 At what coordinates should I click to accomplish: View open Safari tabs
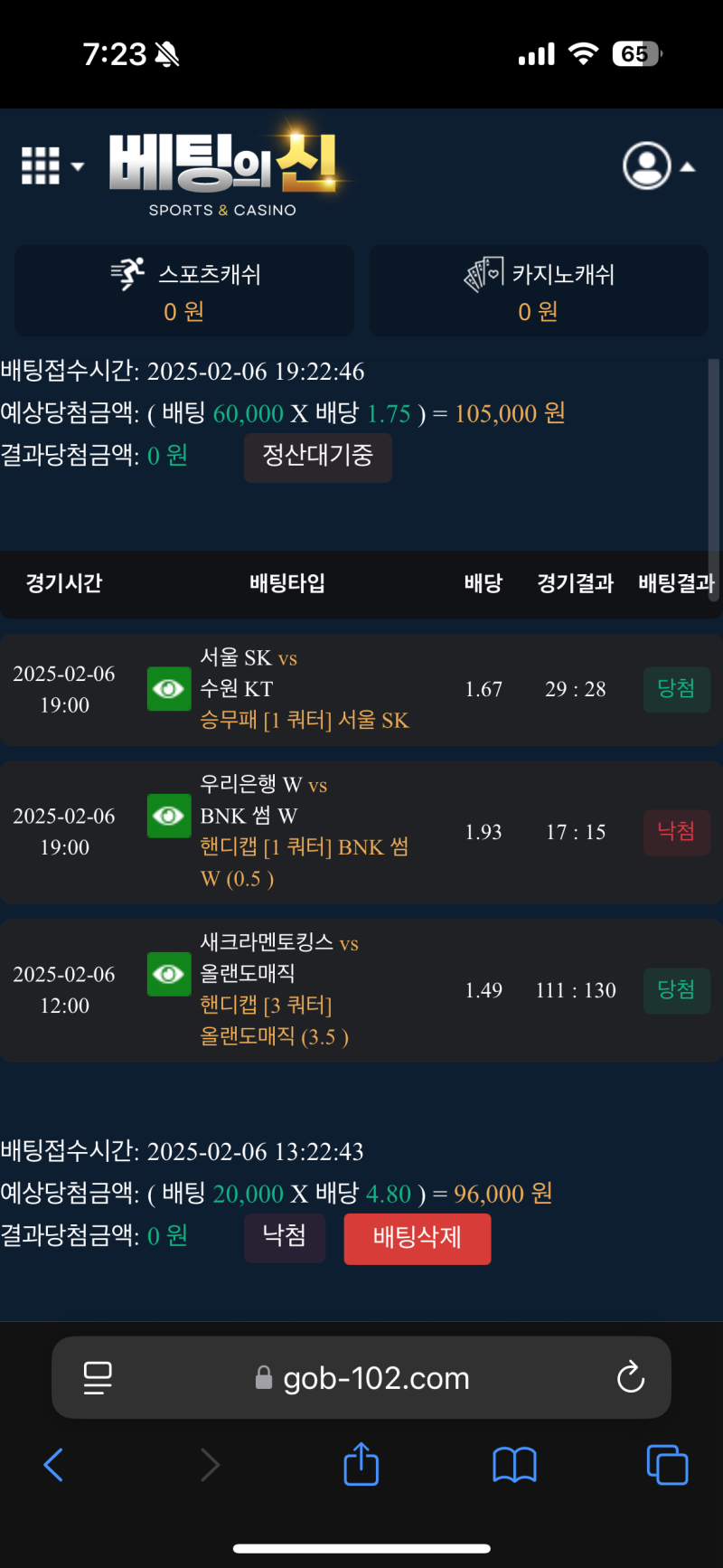click(x=667, y=1464)
